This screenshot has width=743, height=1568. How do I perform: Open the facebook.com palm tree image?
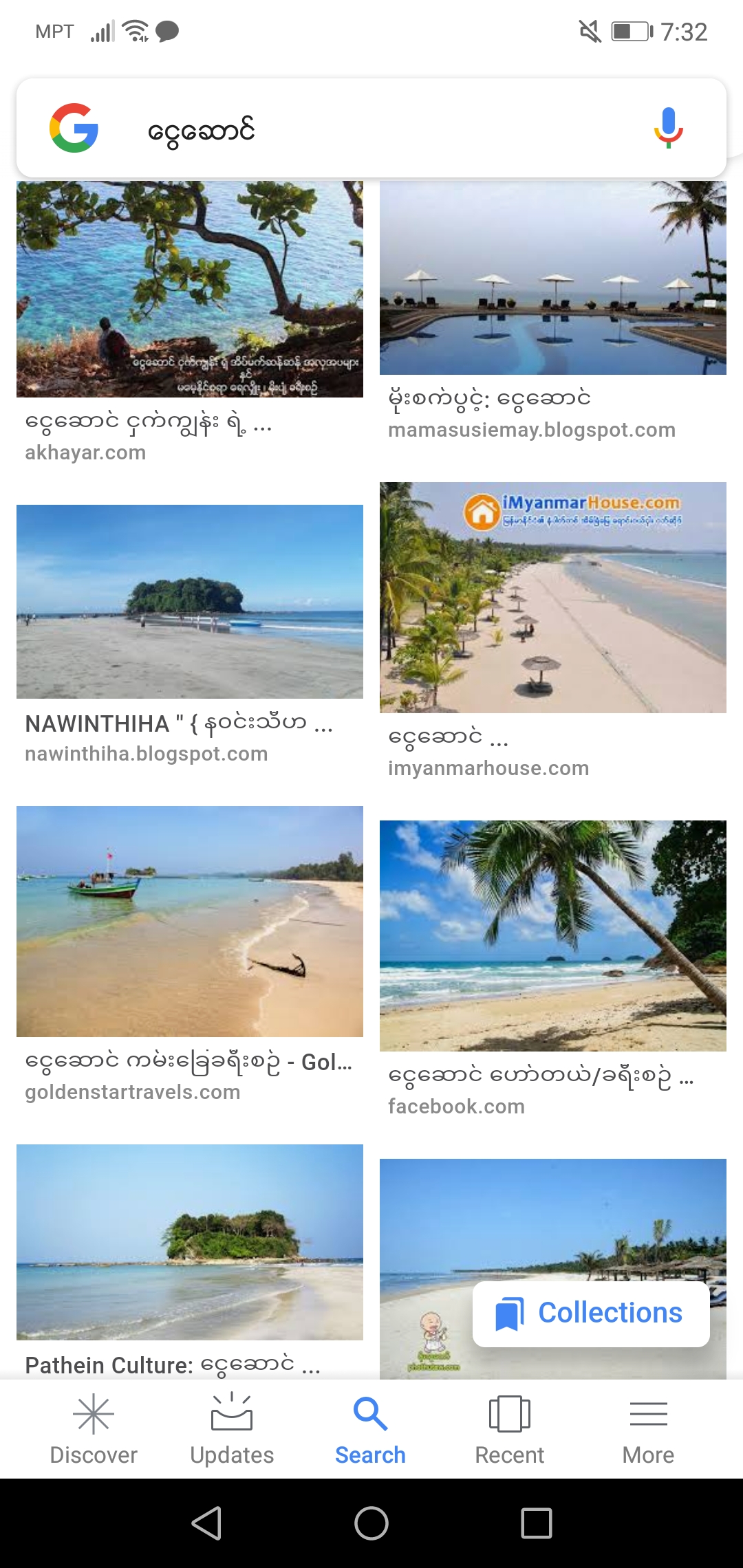click(x=553, y=935)
